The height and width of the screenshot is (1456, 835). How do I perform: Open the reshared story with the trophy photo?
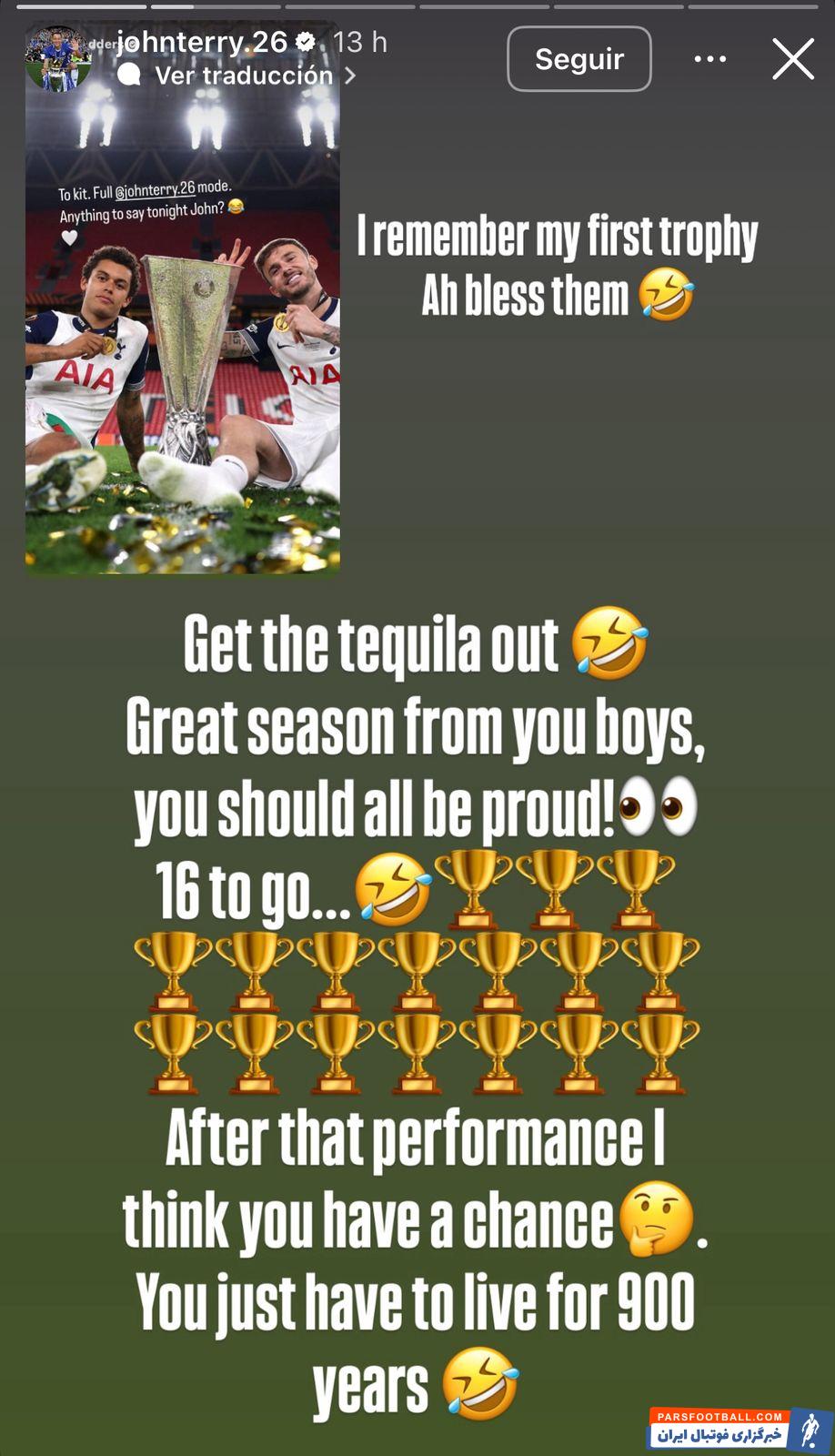[x=182, y=346]
